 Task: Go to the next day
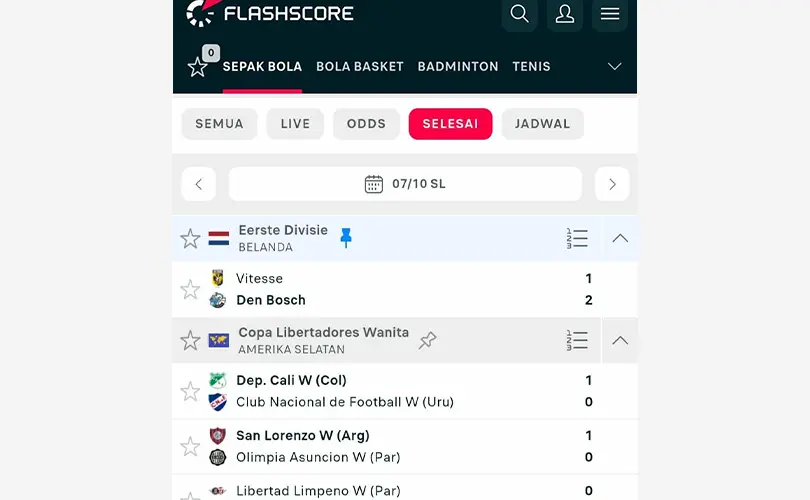click(x=612, y=184)
